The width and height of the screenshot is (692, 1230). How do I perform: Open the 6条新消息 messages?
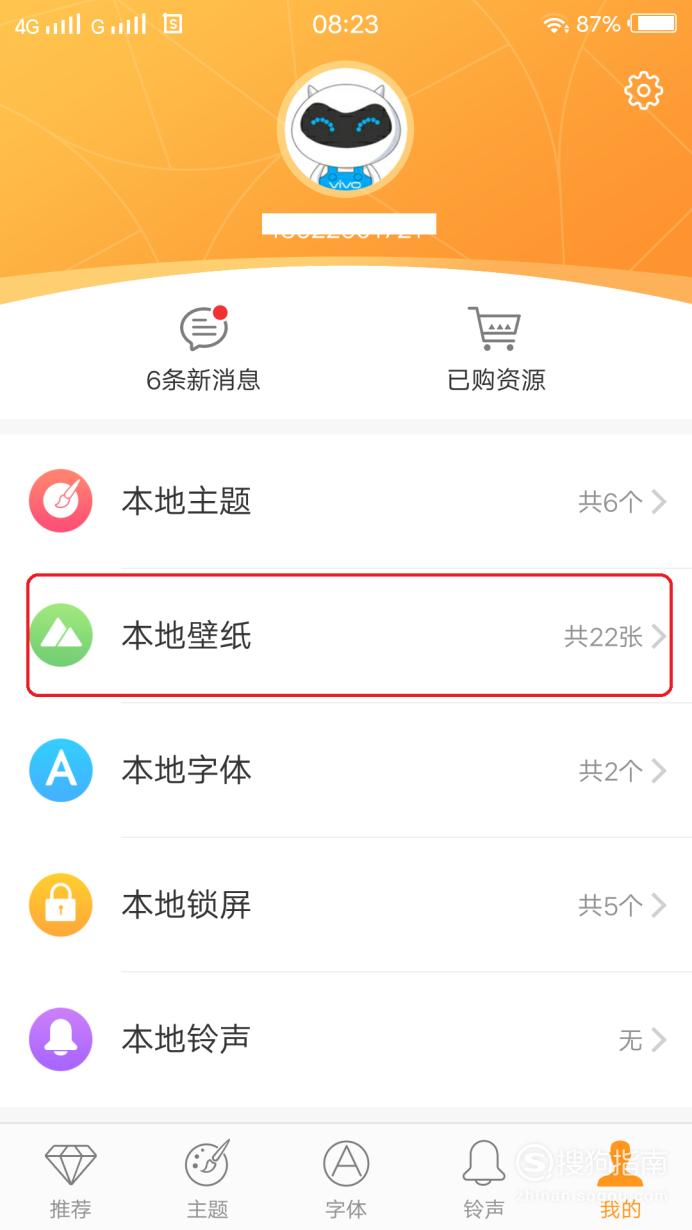pyautogui.click(x=203, y=349)
